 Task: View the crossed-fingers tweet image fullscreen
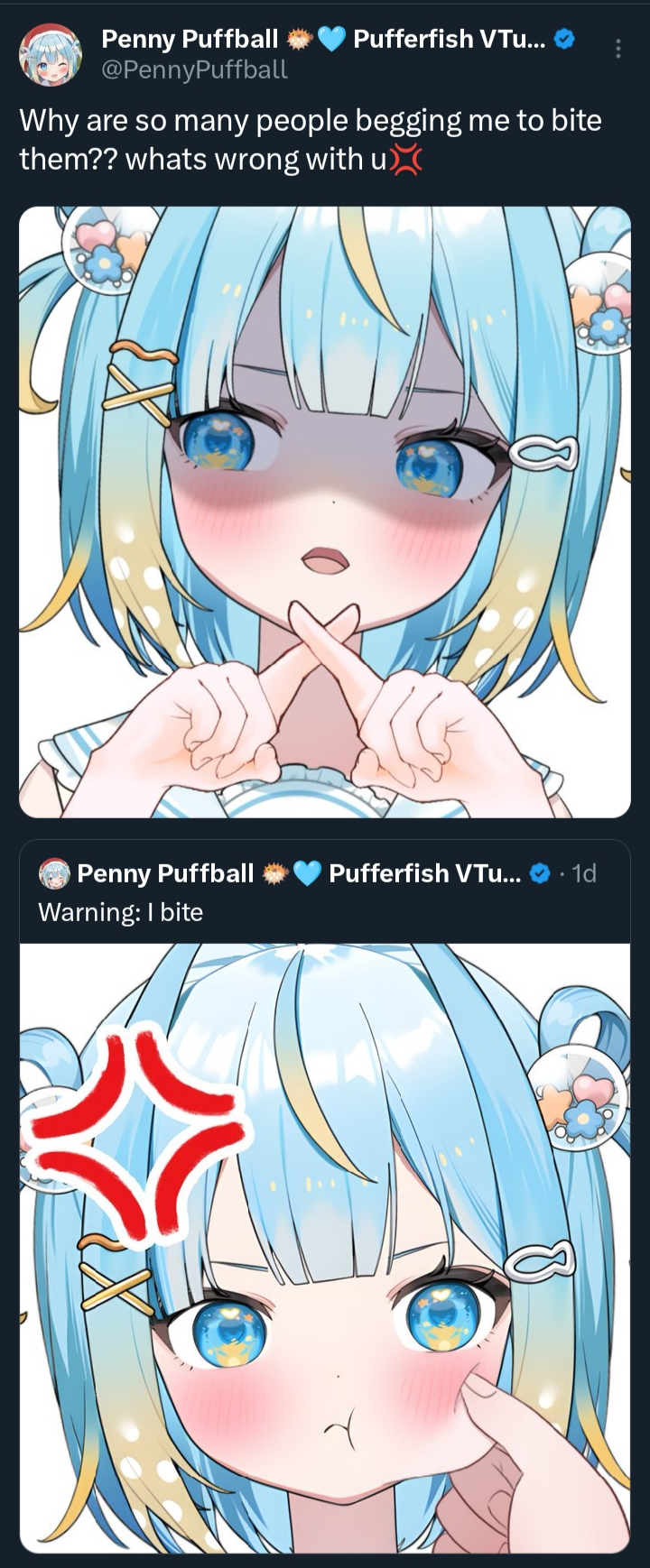325,512
